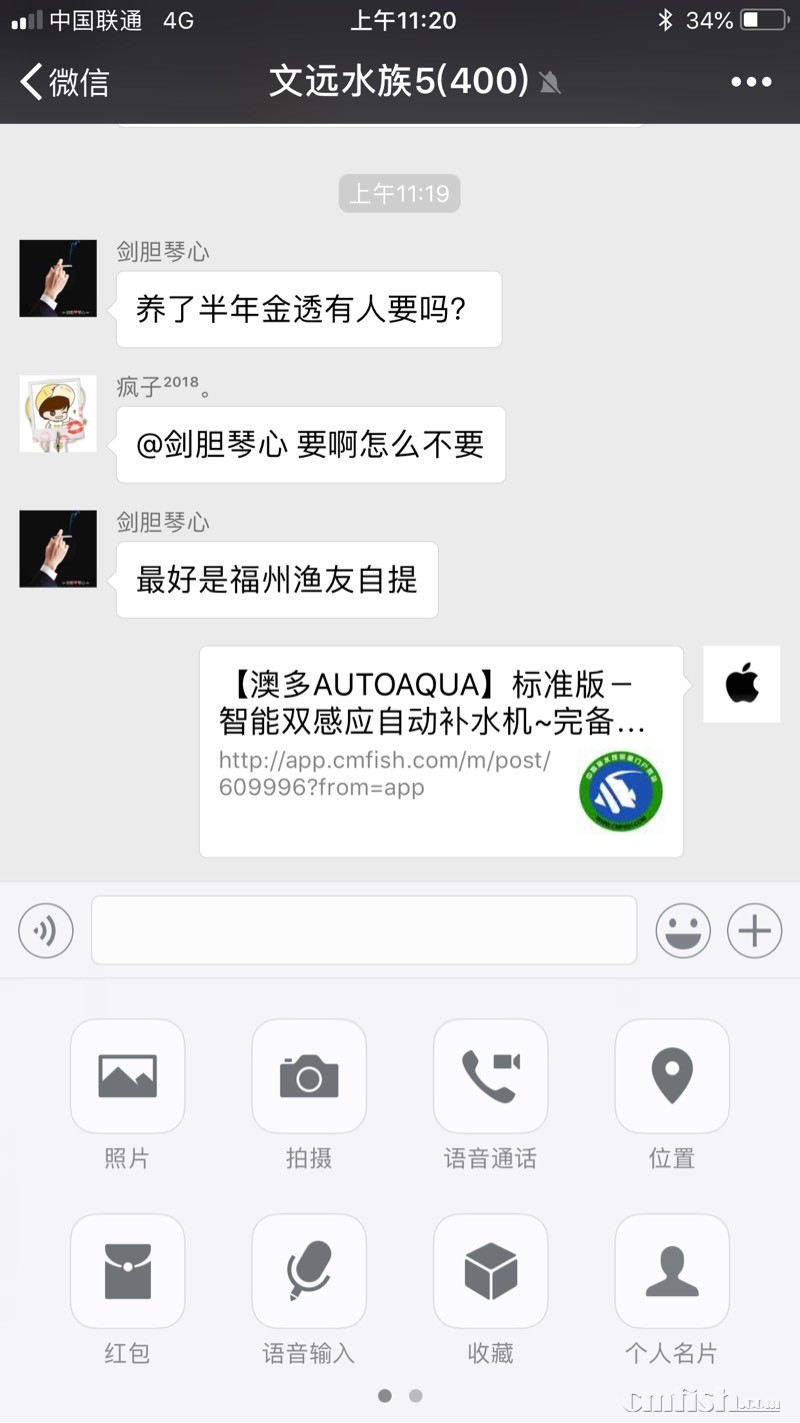This screenshot has width=800, height=1423.
Task: Send an item from 收藏
Action: 490,1272
